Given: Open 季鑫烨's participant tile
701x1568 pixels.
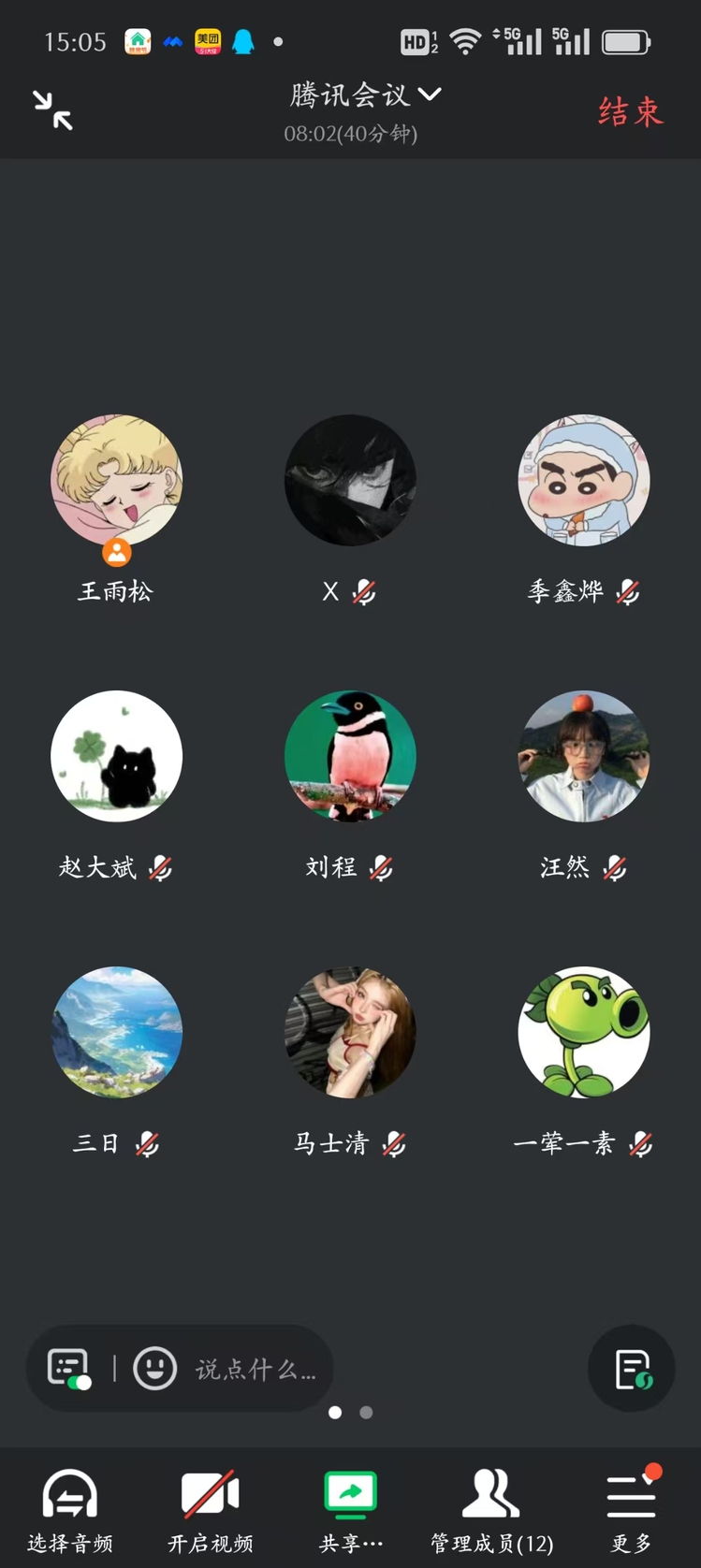Looking at the screenshot, I should pyautogui.click(x=583, y=481).
